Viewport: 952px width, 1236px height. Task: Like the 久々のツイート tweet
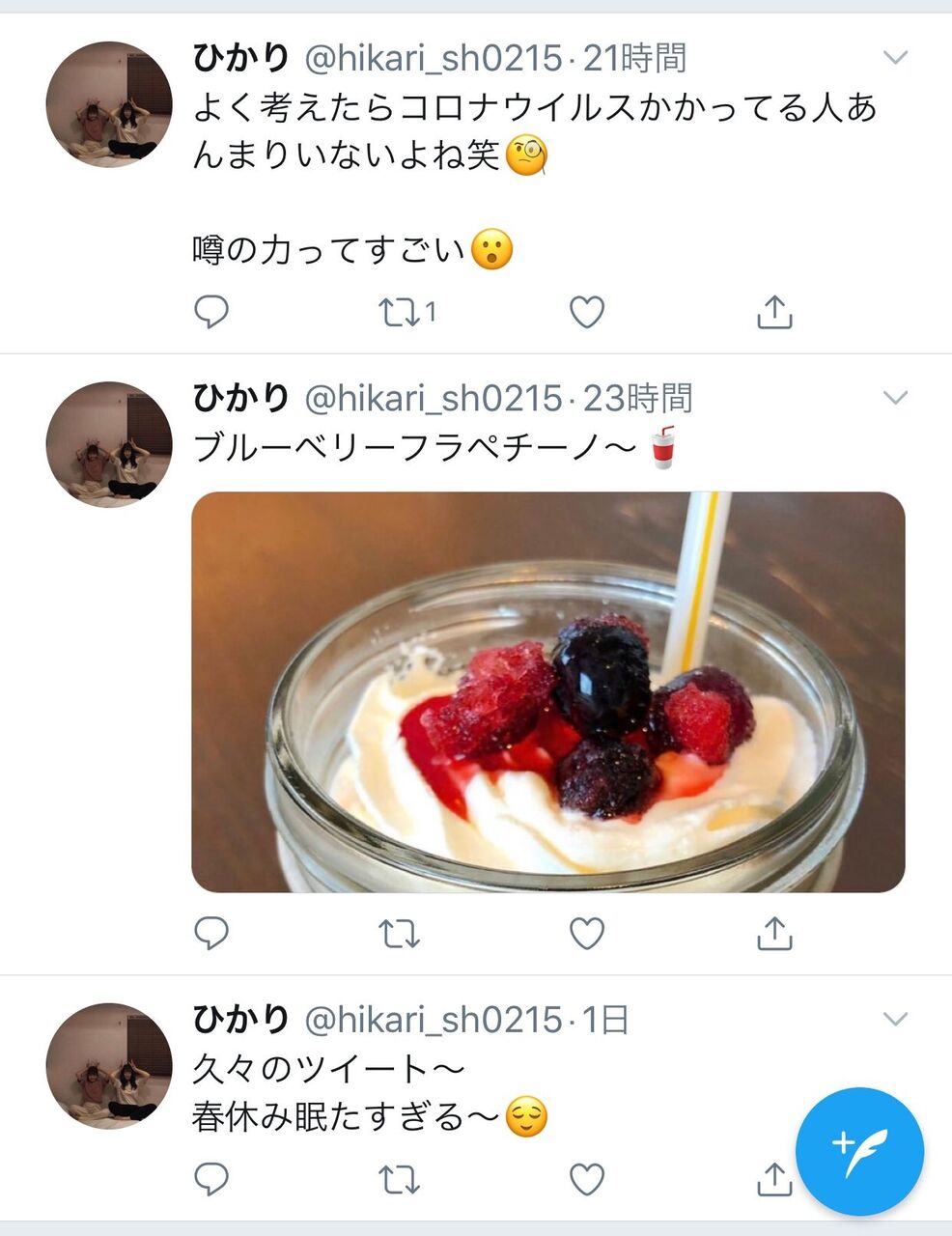tap(586, 1178)
